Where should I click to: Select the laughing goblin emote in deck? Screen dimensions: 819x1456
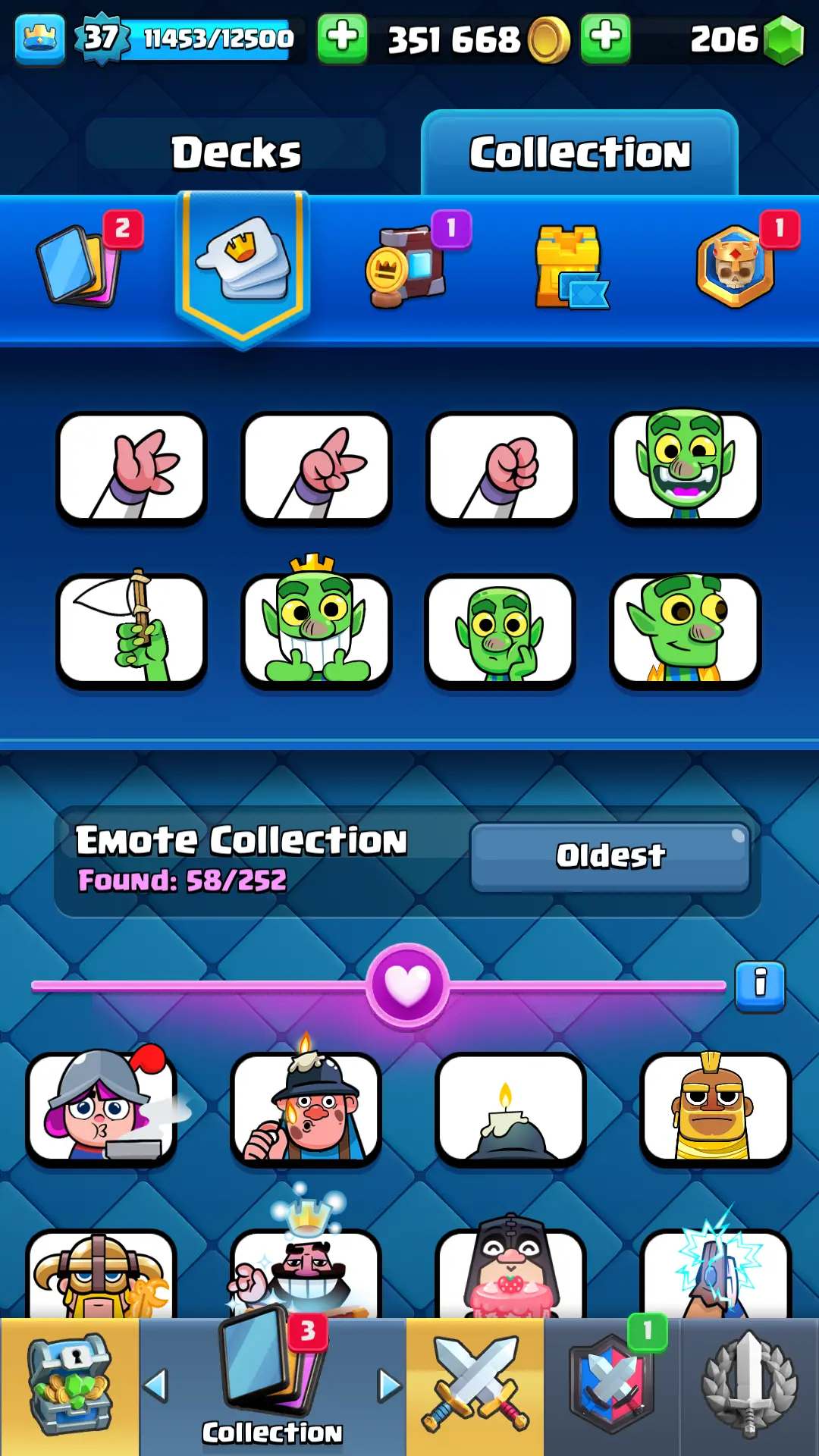[685, 467]
